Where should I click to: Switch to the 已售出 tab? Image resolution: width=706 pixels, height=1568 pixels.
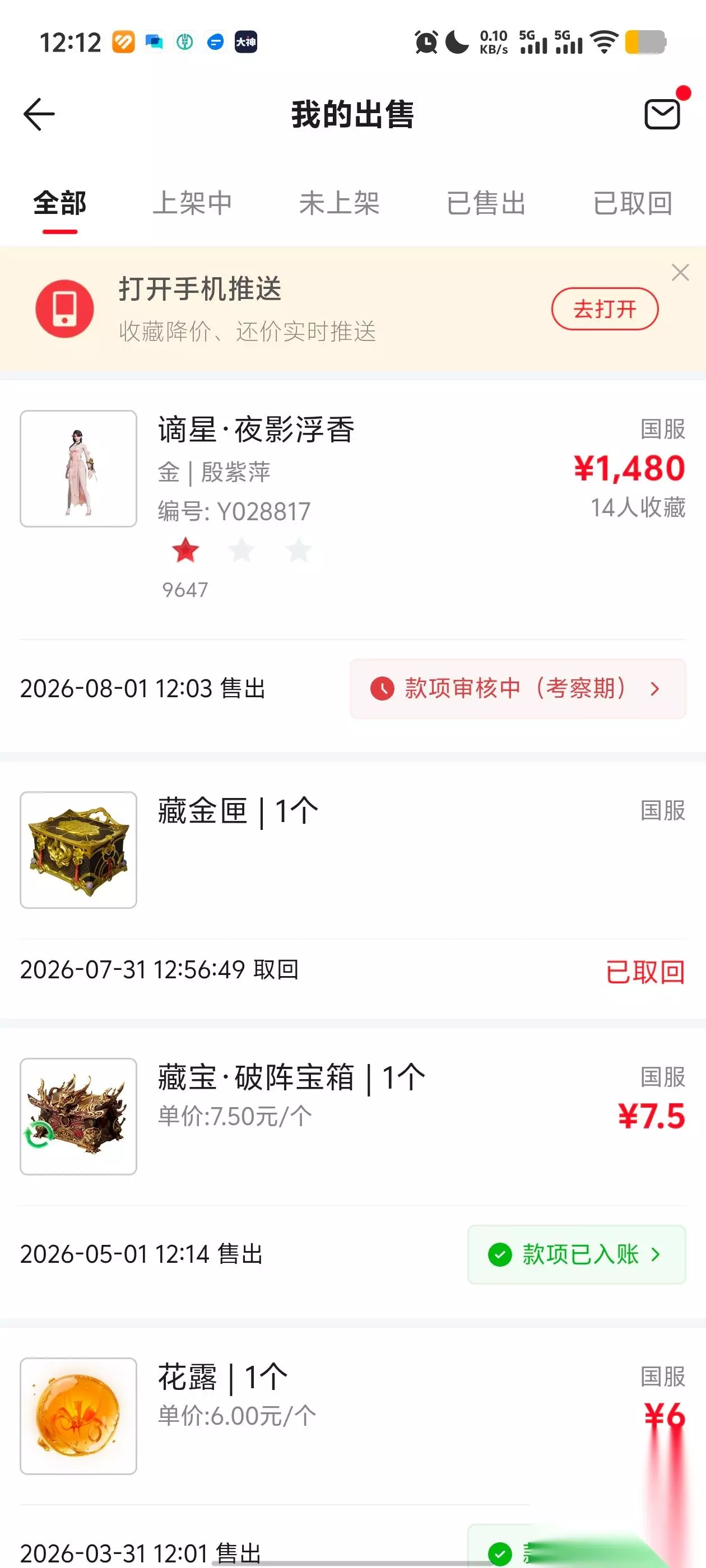pyautogui.click(x=486, y=203)
